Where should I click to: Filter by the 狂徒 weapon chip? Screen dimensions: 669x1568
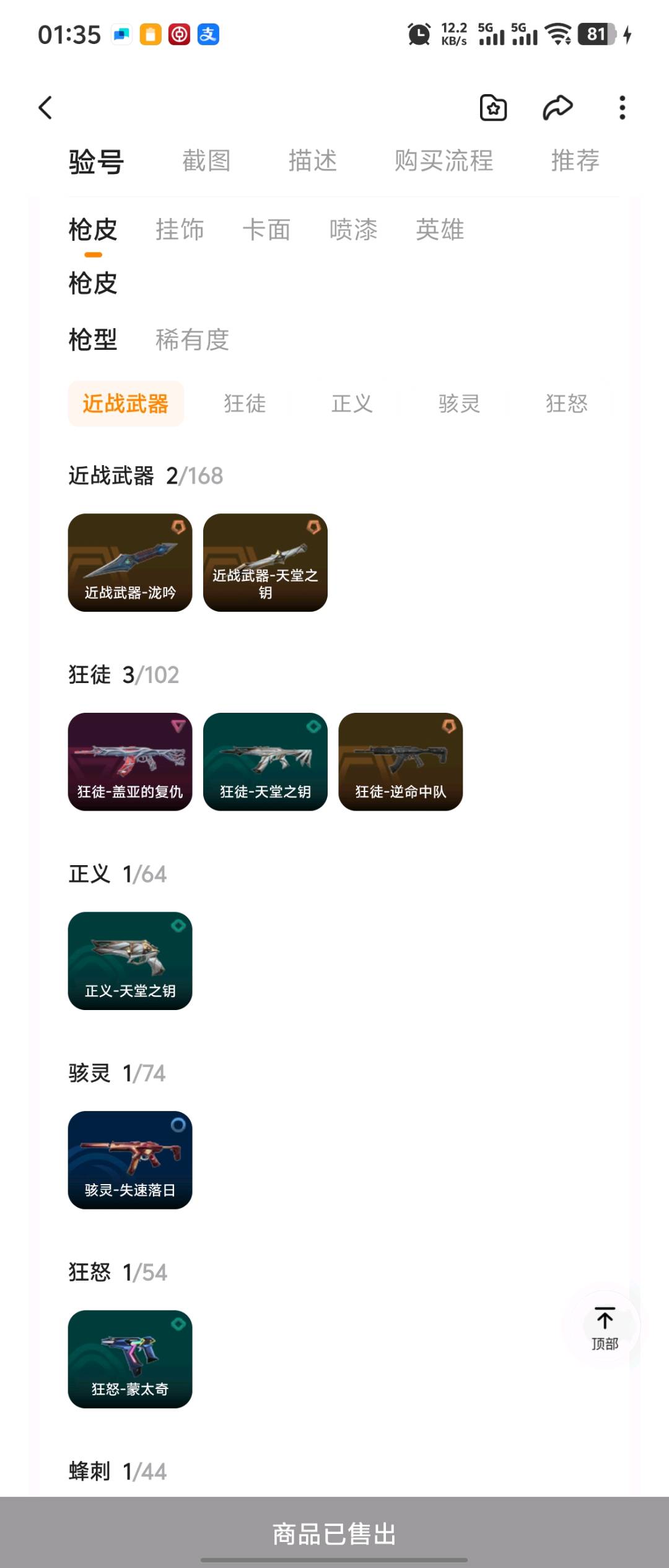245,404
